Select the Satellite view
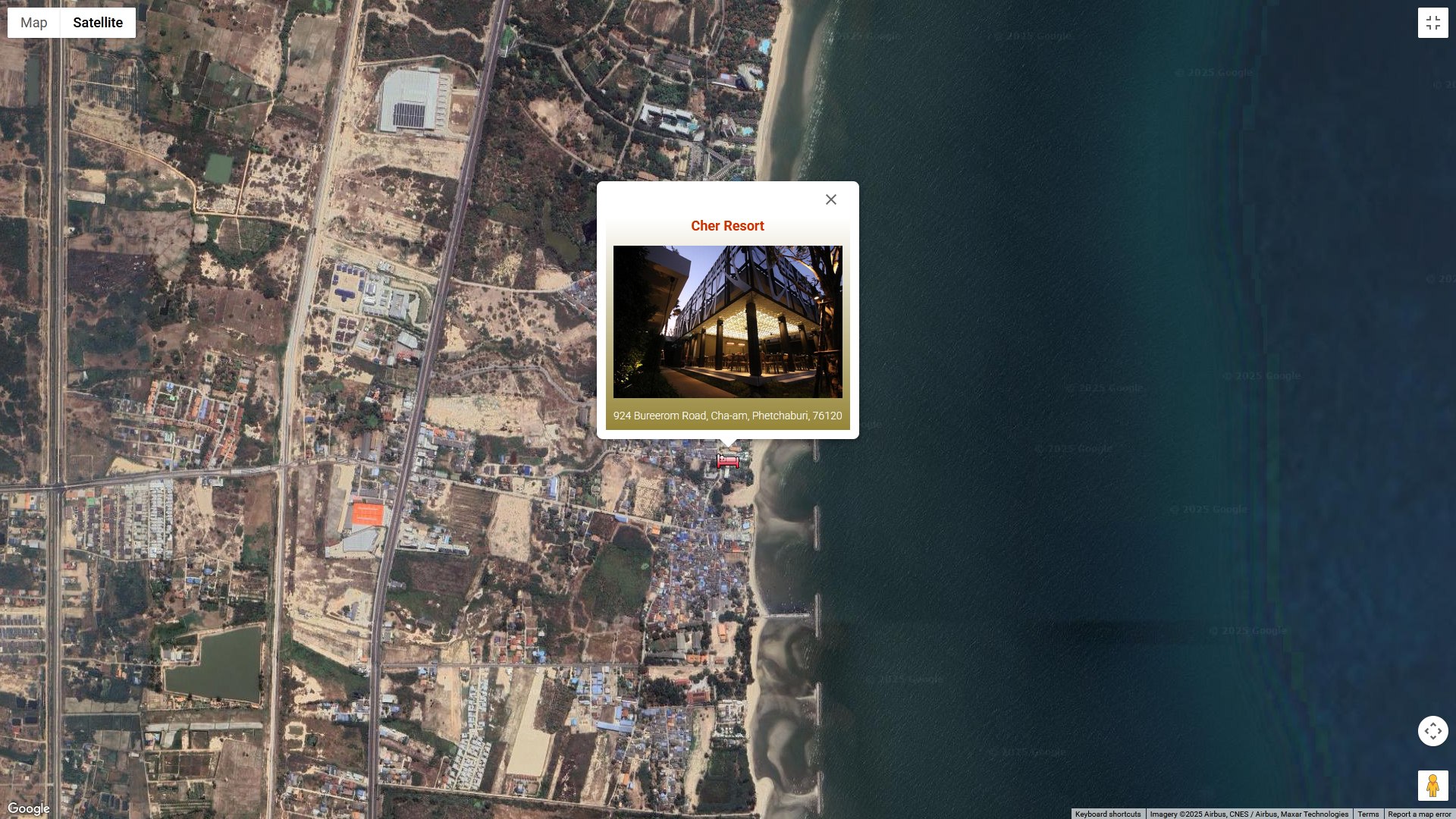Screen dimensions: 1456x819 pos(98,23)
